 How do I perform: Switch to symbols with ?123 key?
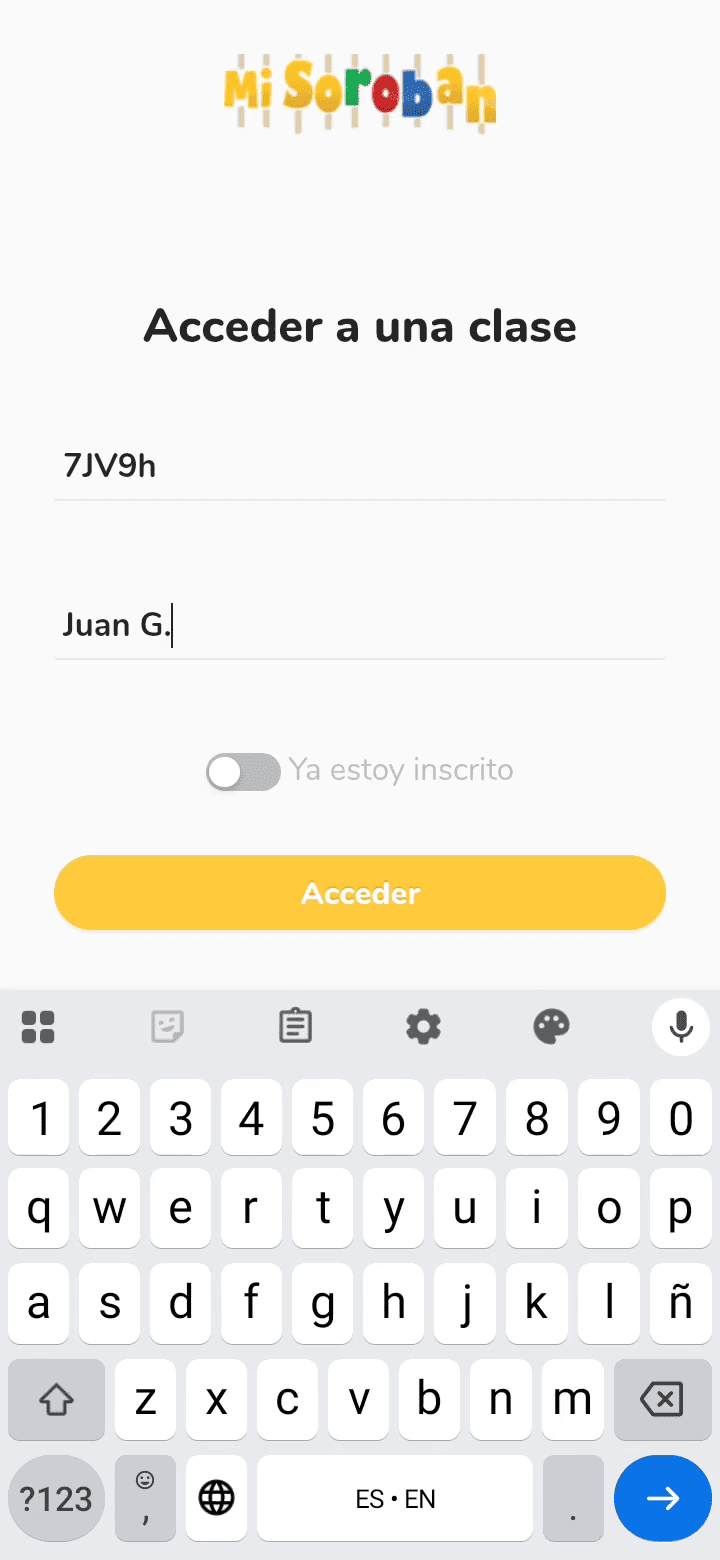pyautogui.click(x=56, y=1498)
